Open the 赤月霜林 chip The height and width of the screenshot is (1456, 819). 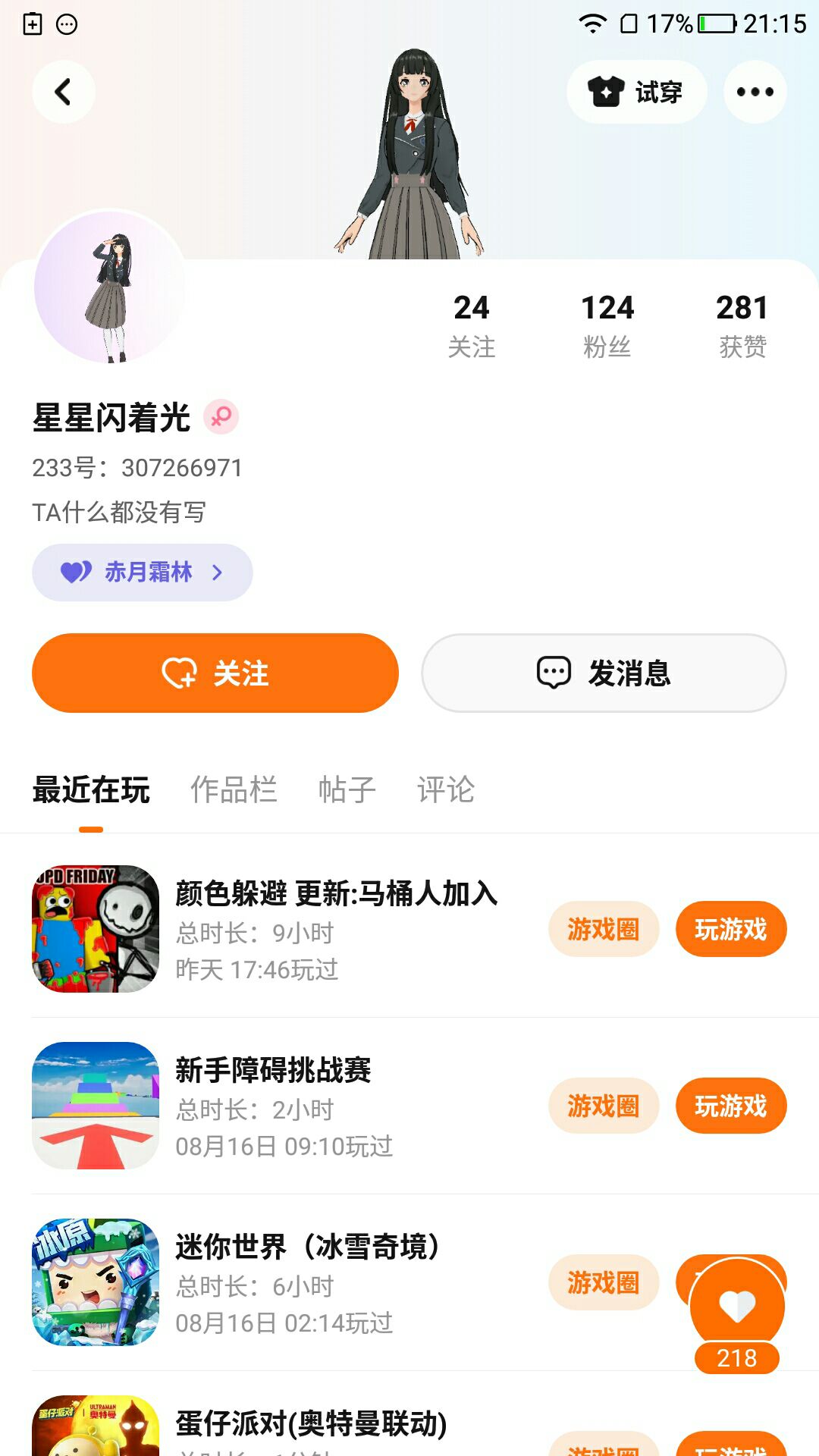click(142, 572)
